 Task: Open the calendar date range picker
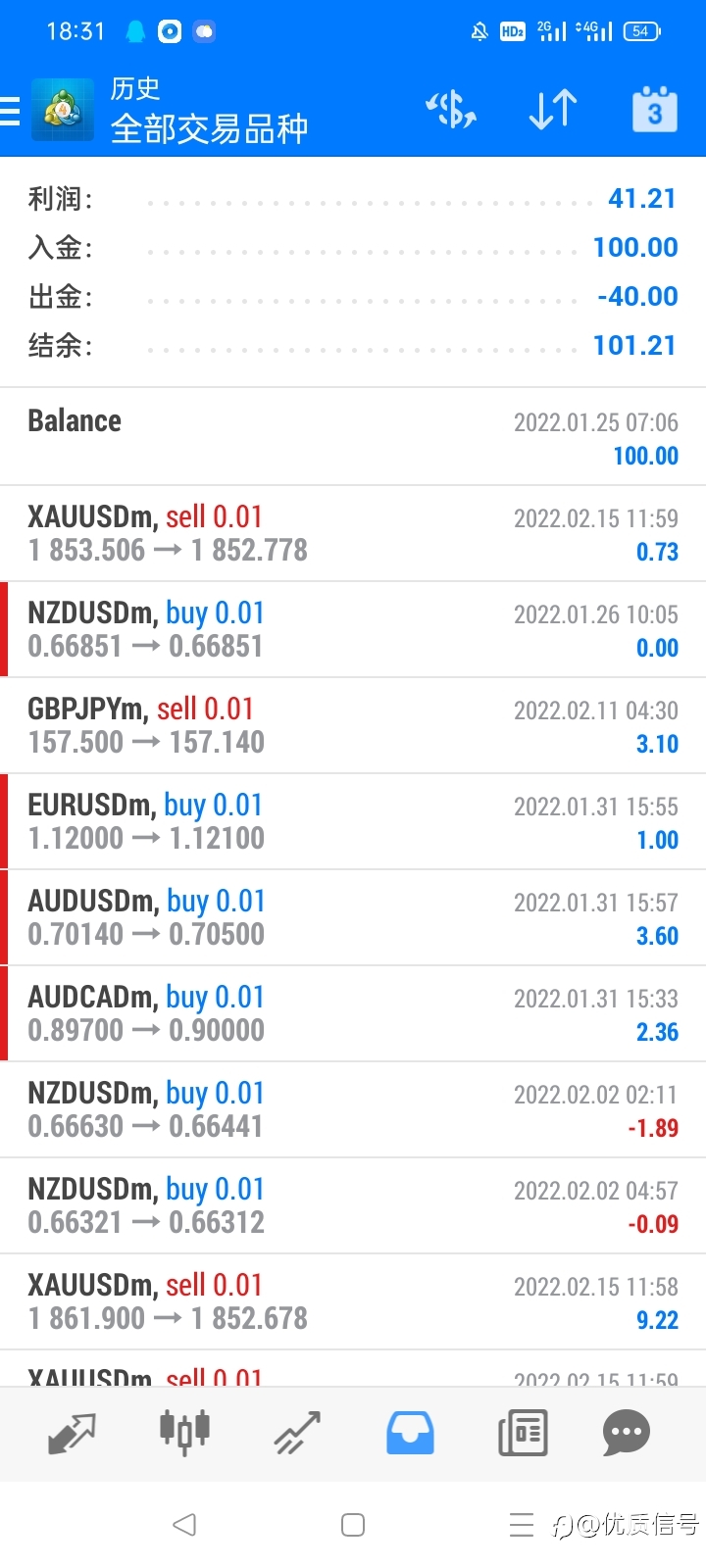pyautogui.click(x=654, y=110)
